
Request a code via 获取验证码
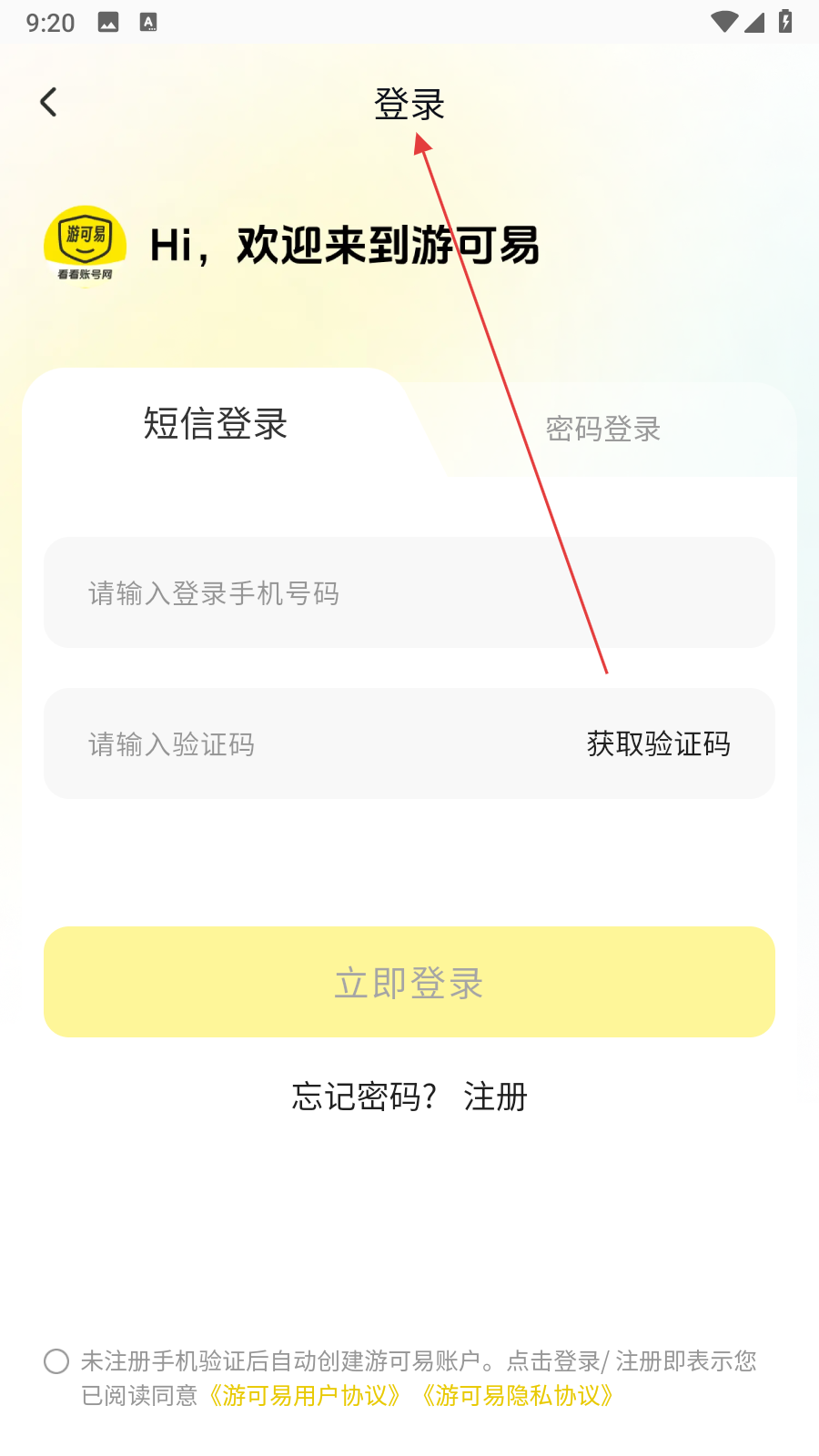[x=659, y=743]
